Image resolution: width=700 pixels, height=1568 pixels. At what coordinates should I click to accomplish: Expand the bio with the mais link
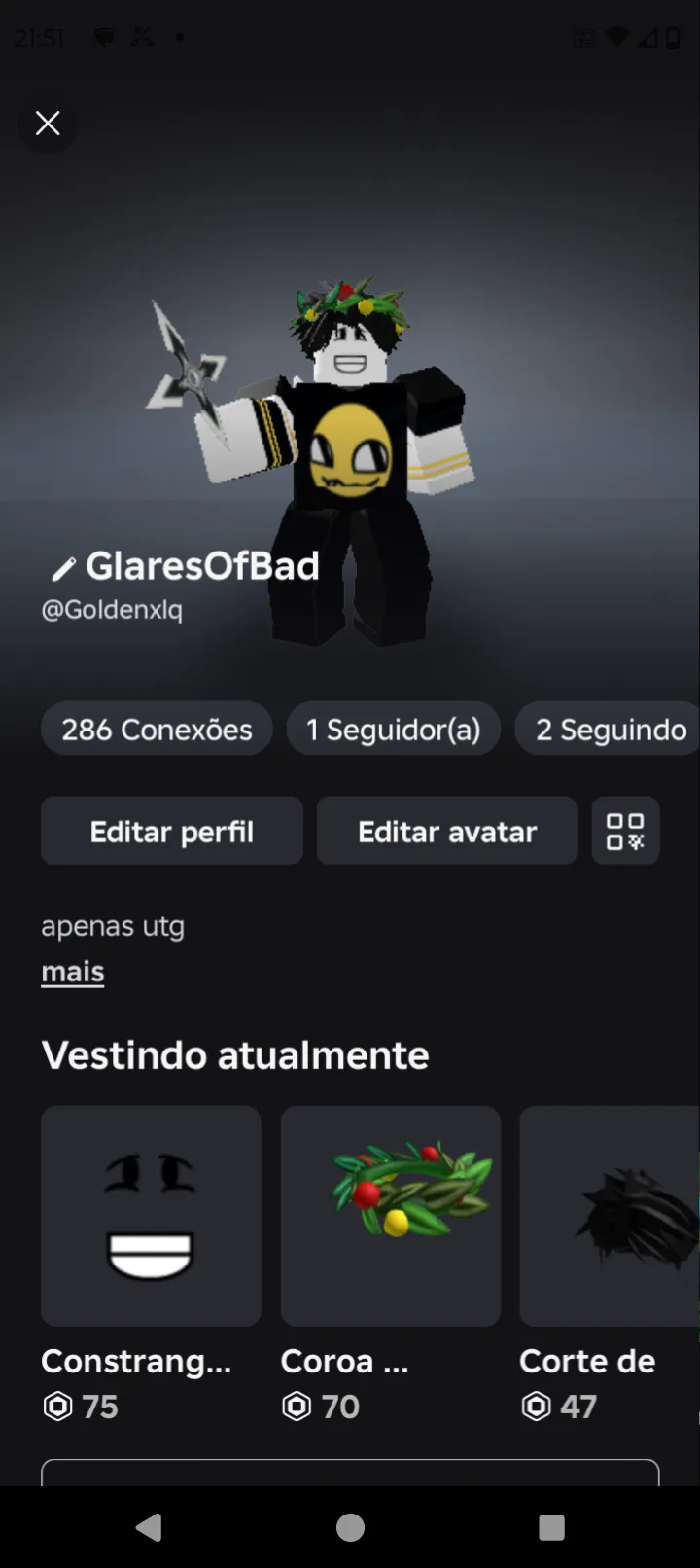point(73,972)
